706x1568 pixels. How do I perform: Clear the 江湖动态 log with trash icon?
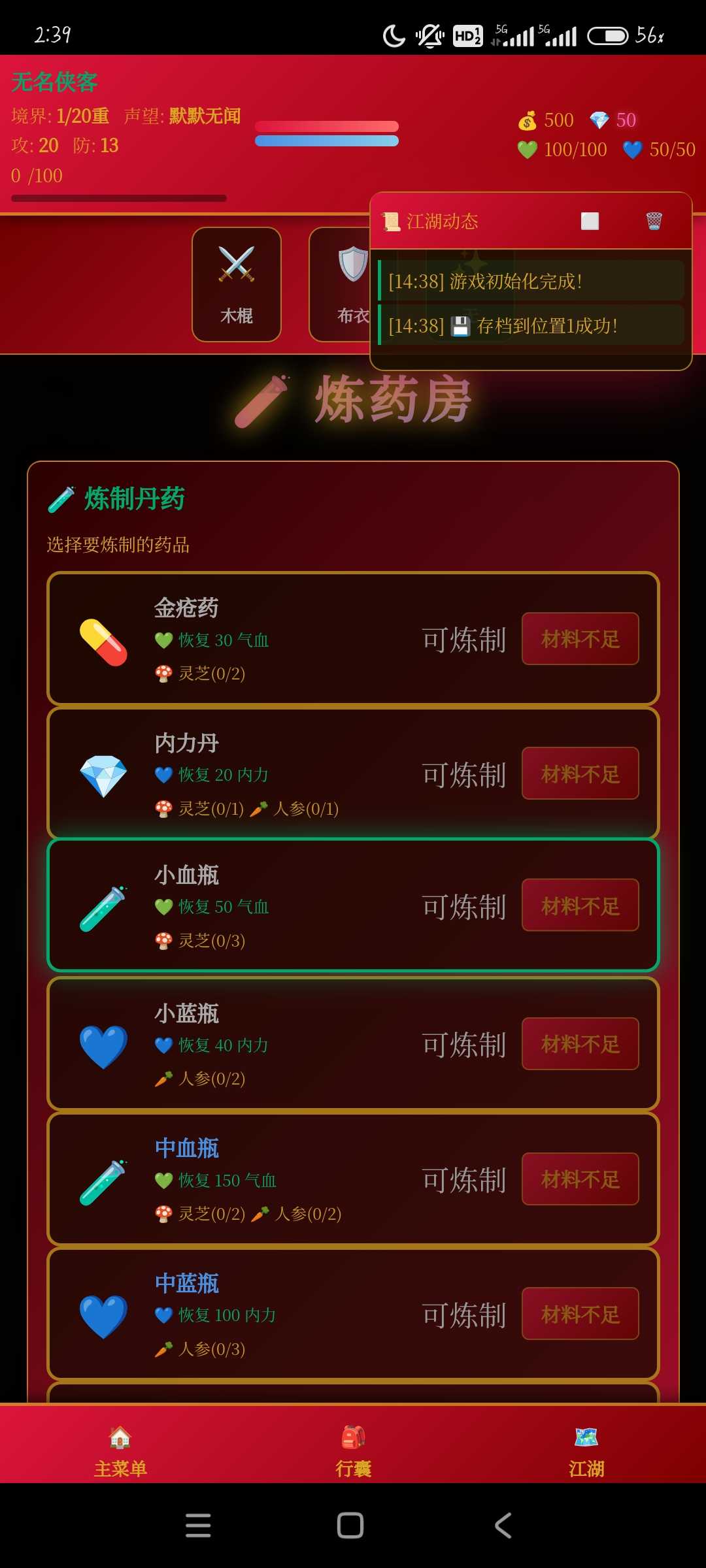[654, 221]
